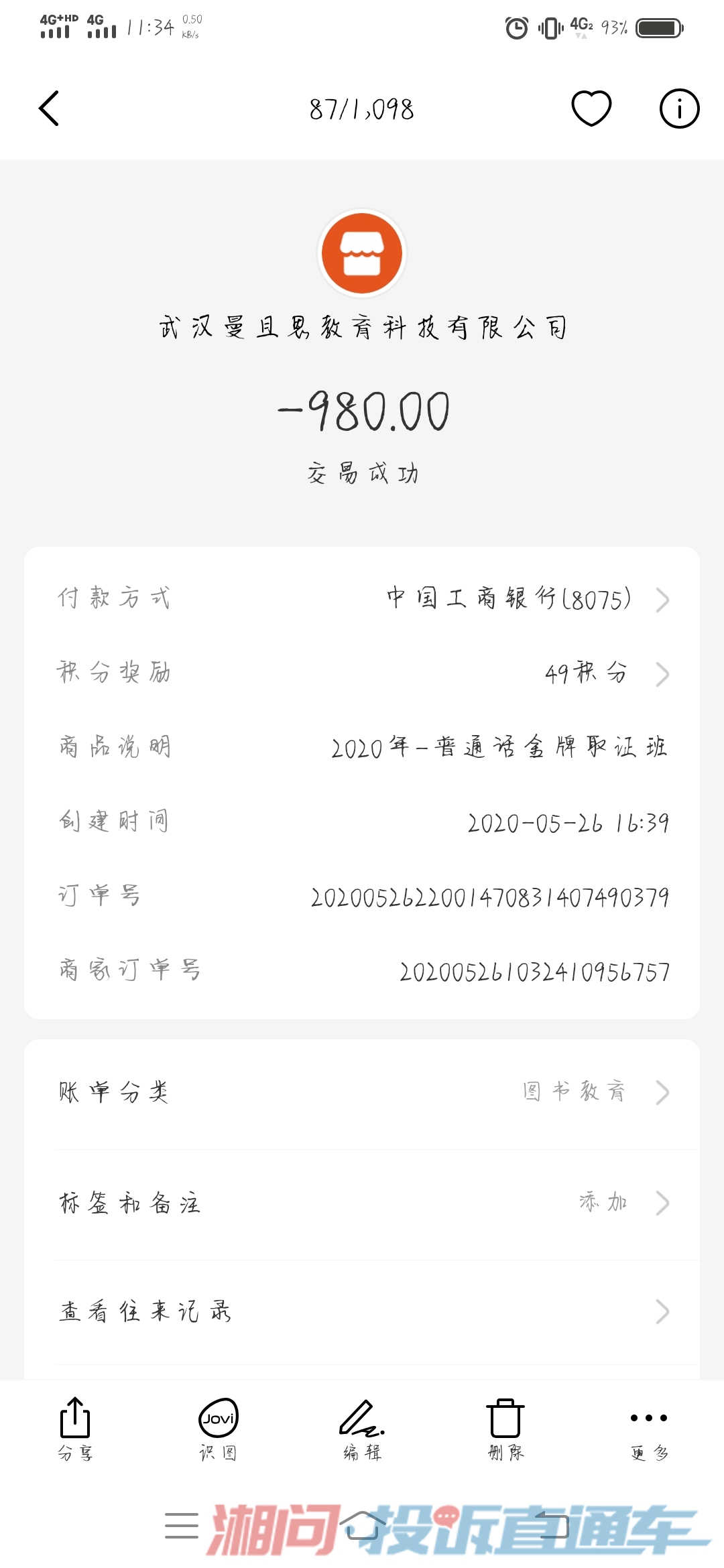
Task: Tap Jovi 识图 to recognize the image
Action: (x=219, y=1427)
